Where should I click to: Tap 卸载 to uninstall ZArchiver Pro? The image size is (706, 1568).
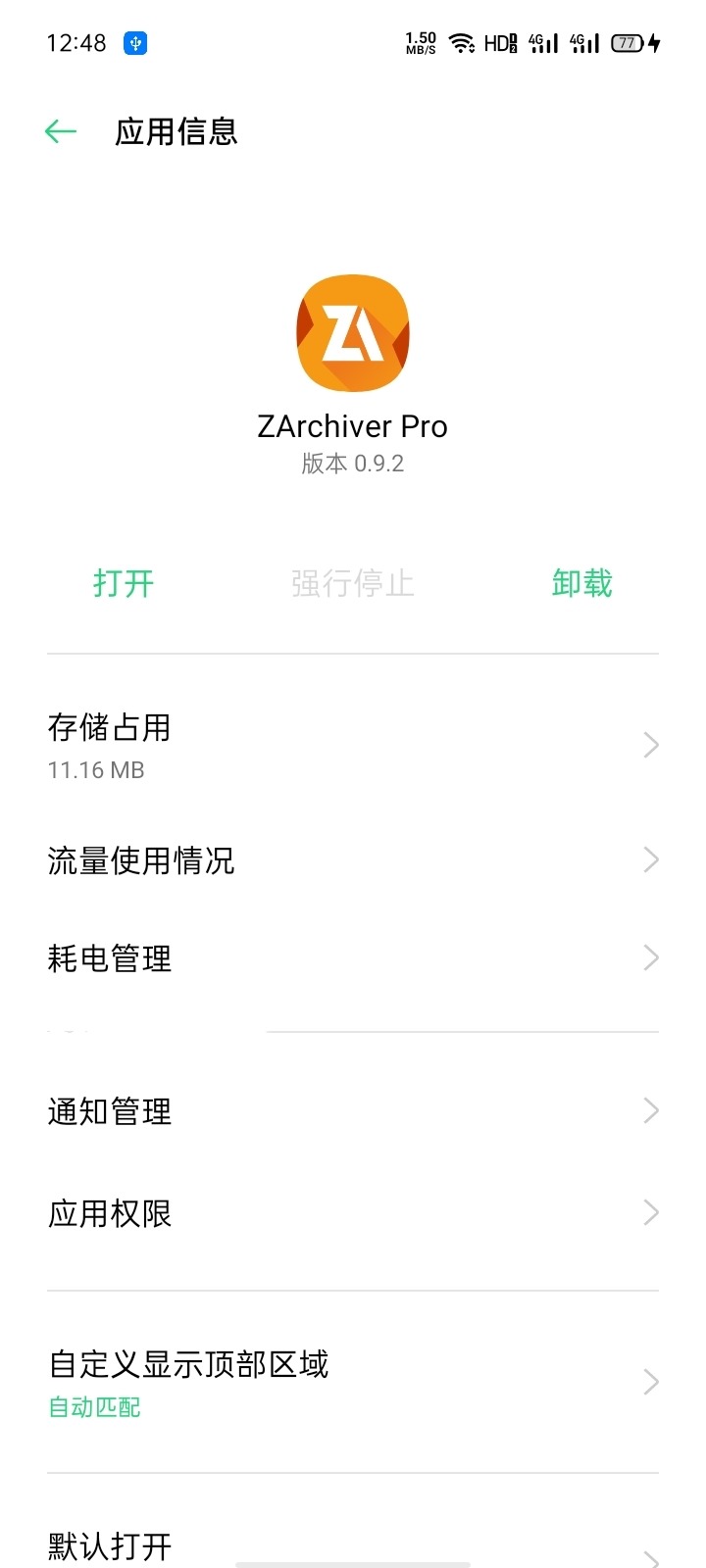pos(581,583)
